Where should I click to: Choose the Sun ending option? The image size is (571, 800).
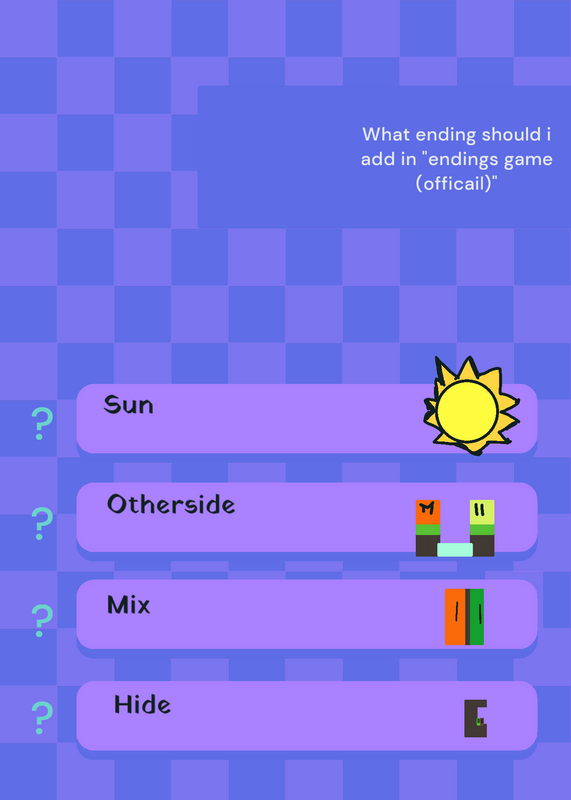[307, 418]
